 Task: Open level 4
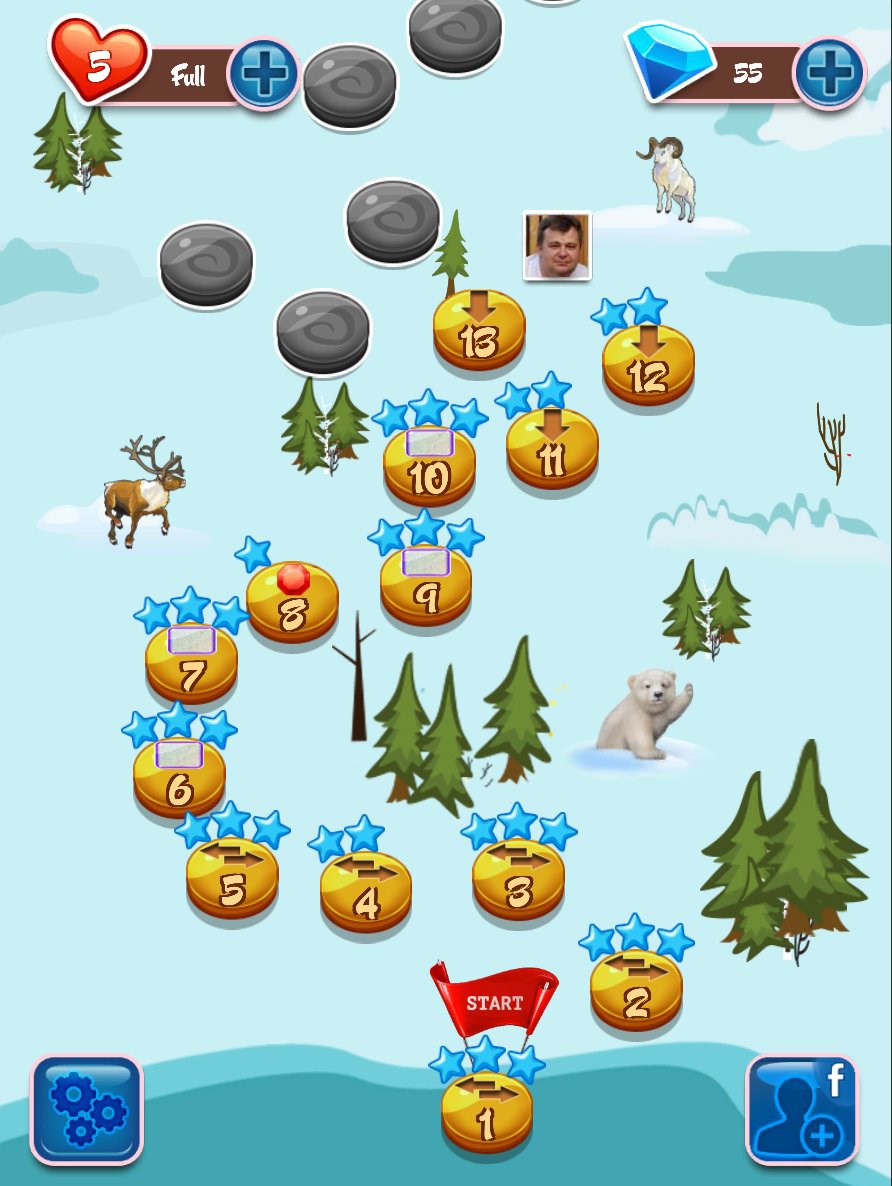366,891
